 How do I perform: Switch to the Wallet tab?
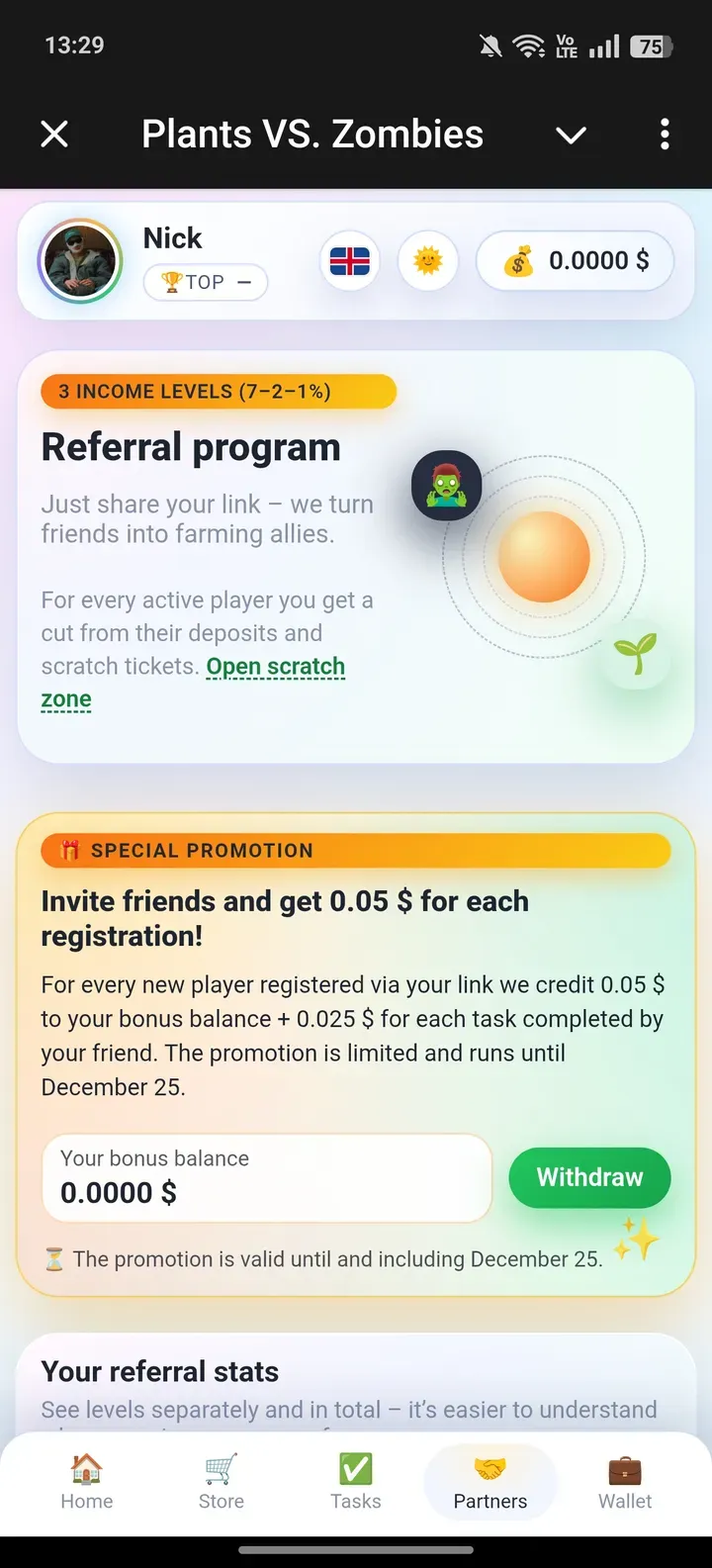625,1482
